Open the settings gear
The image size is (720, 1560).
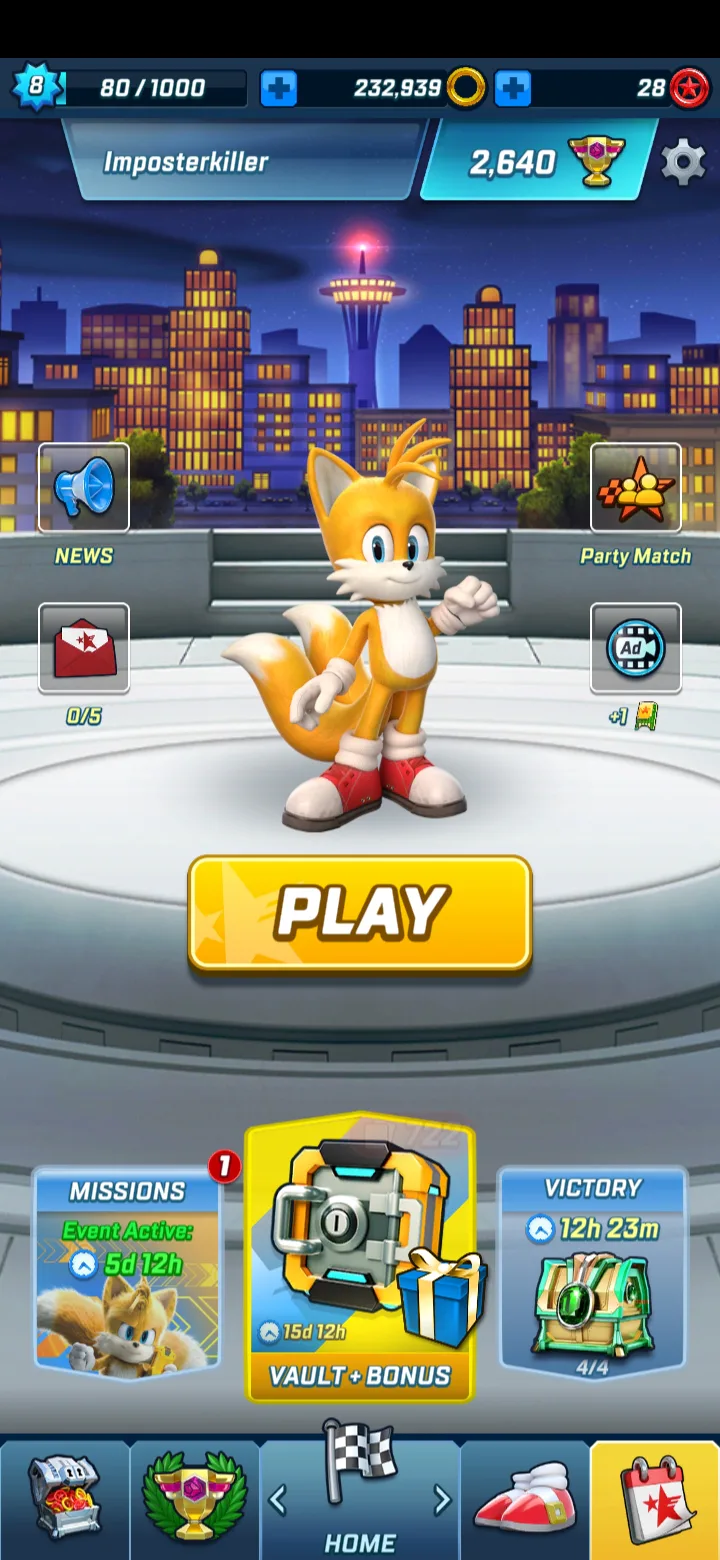click(x=683, y=162)
